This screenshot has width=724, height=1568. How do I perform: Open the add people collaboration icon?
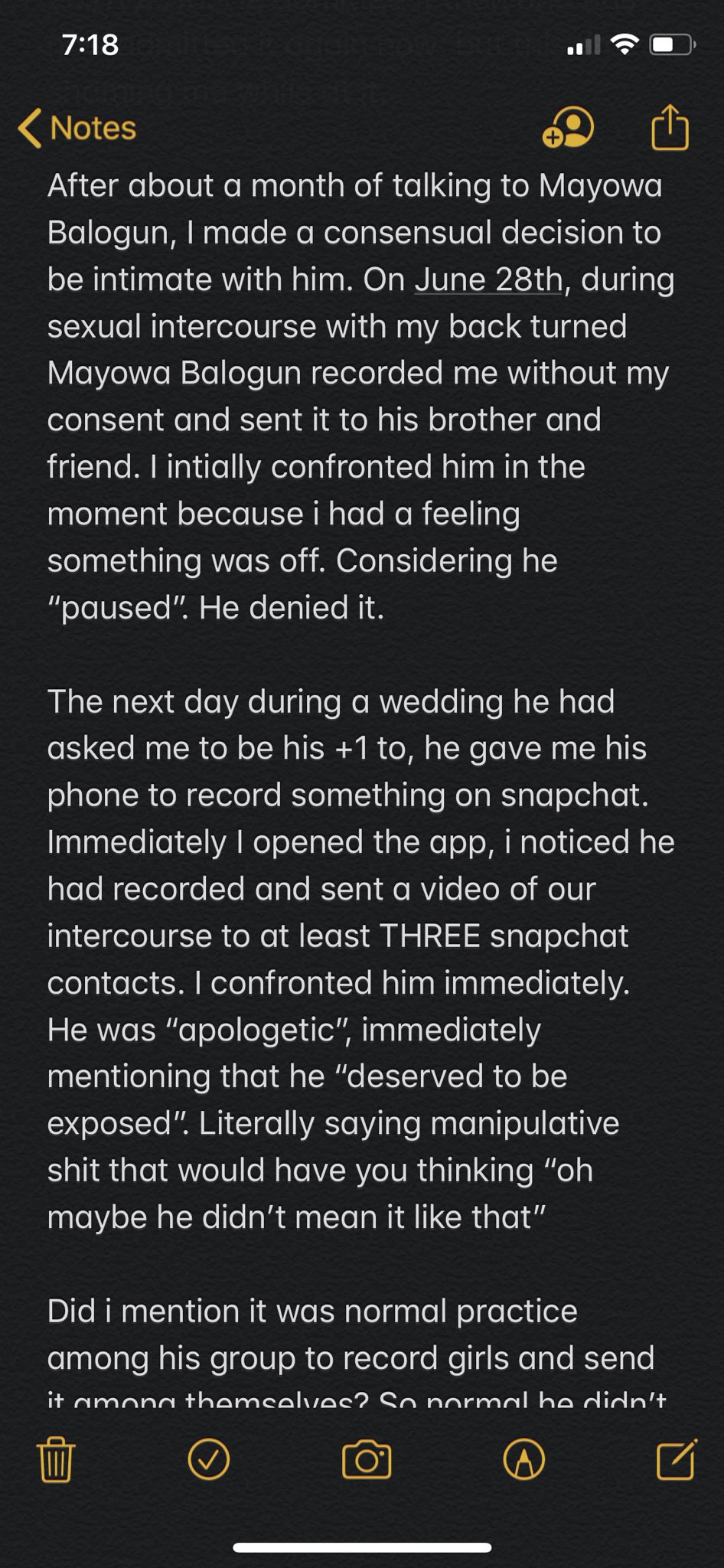coord(568,127)
